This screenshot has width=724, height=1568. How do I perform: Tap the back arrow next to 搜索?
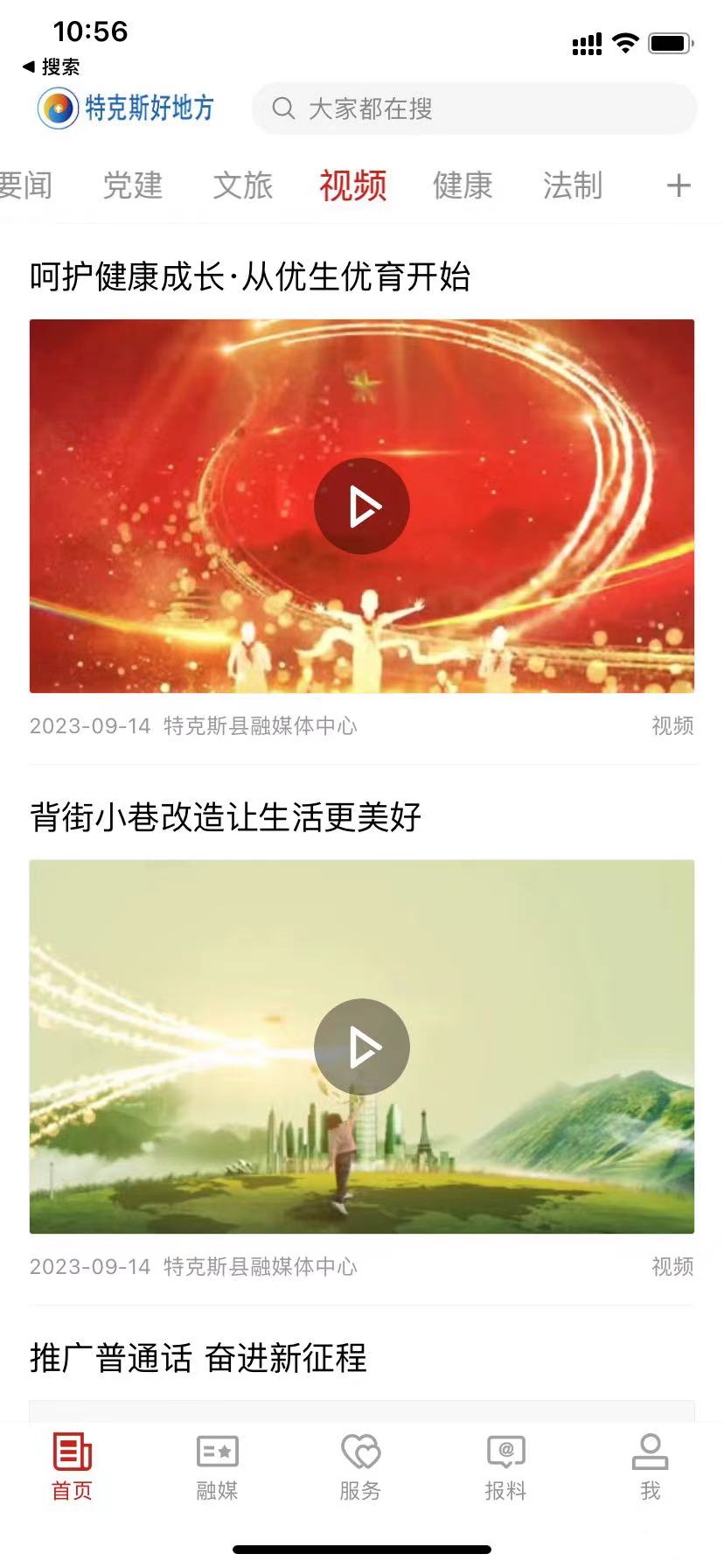[29, 65]
